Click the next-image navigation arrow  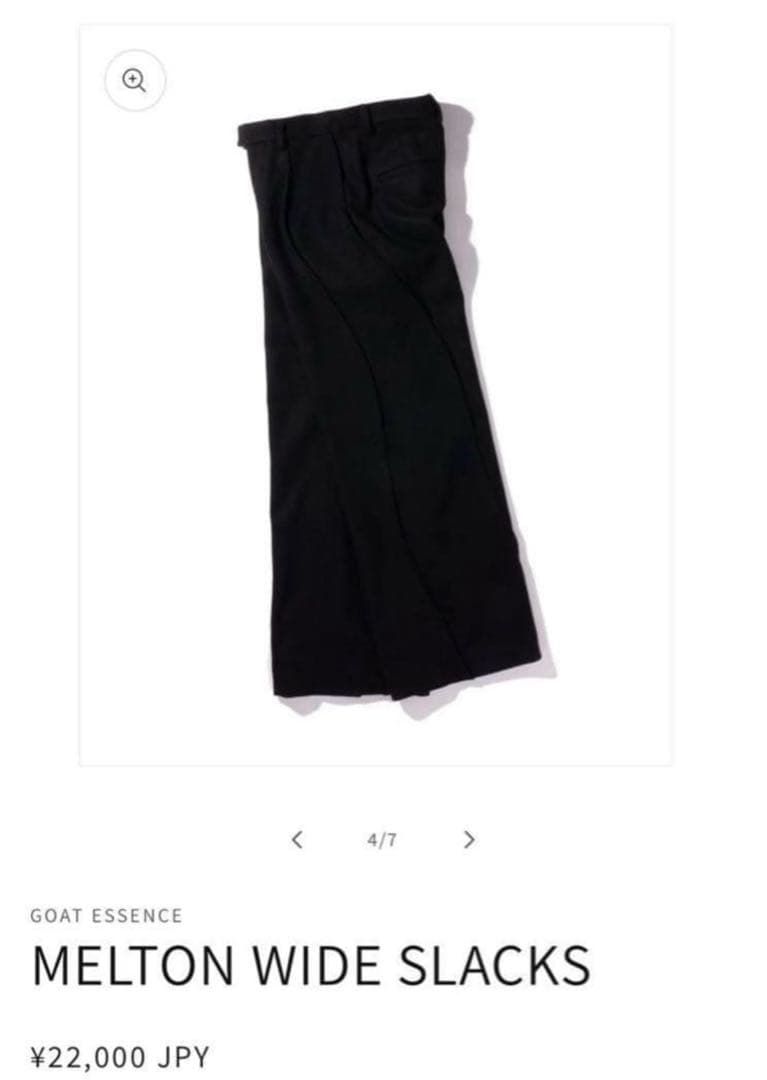pyautogui.click(x=469, y=841)
